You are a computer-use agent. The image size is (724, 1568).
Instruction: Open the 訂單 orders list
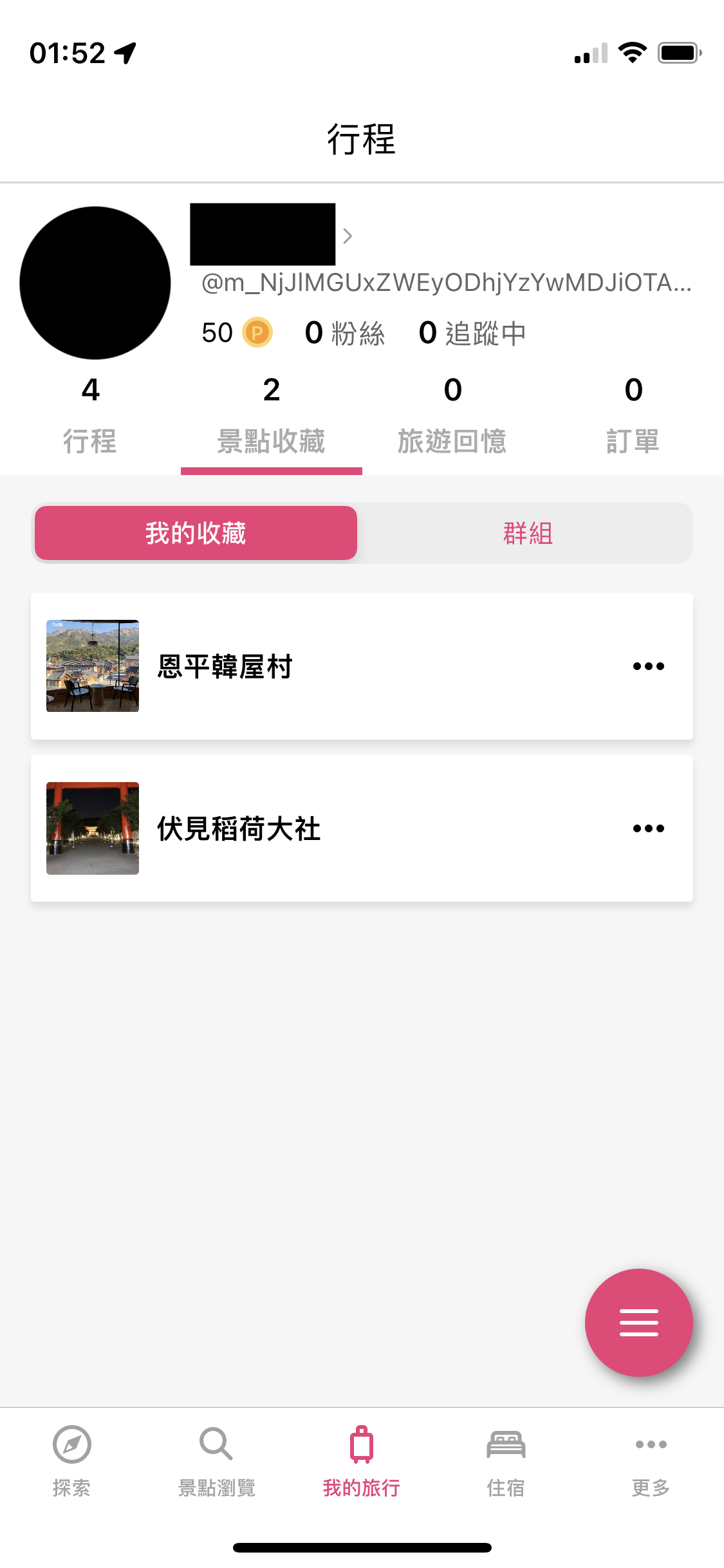pyautogui.click(x=633, y=441)
